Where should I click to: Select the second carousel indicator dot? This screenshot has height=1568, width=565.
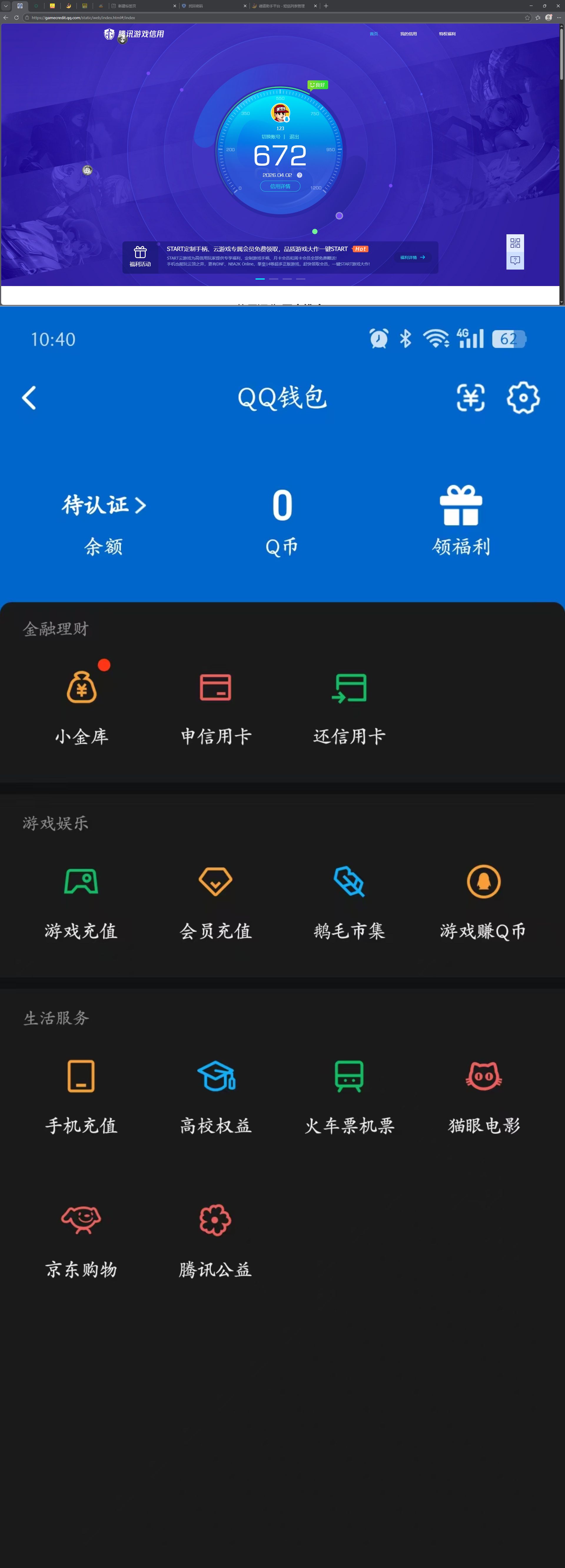point(274,279)
